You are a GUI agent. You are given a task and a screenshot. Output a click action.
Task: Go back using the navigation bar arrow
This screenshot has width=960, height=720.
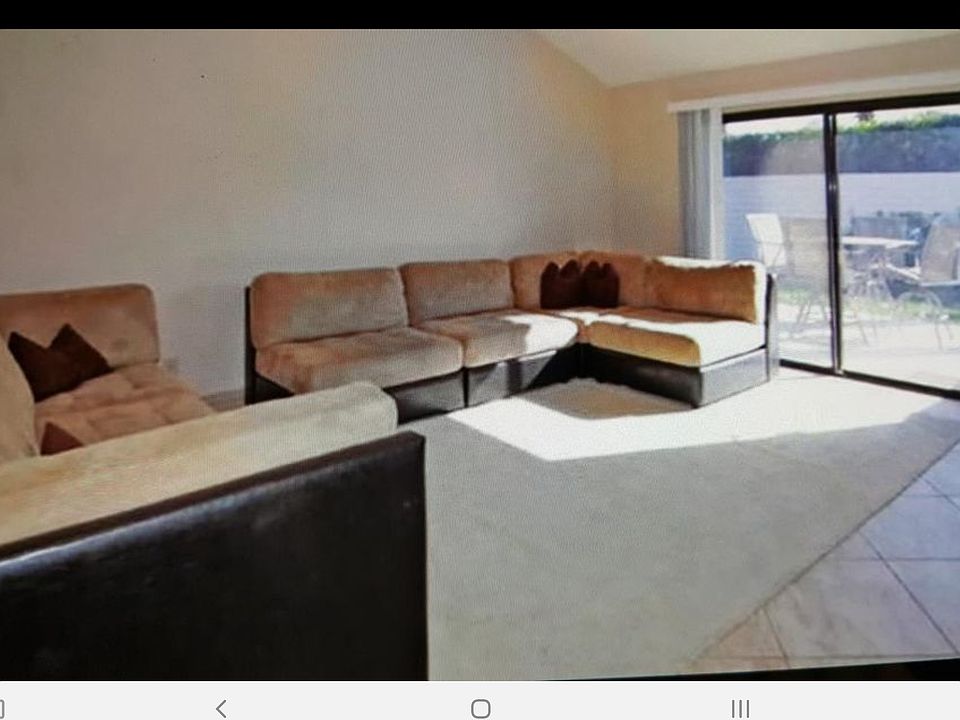[x=221, y=708]
